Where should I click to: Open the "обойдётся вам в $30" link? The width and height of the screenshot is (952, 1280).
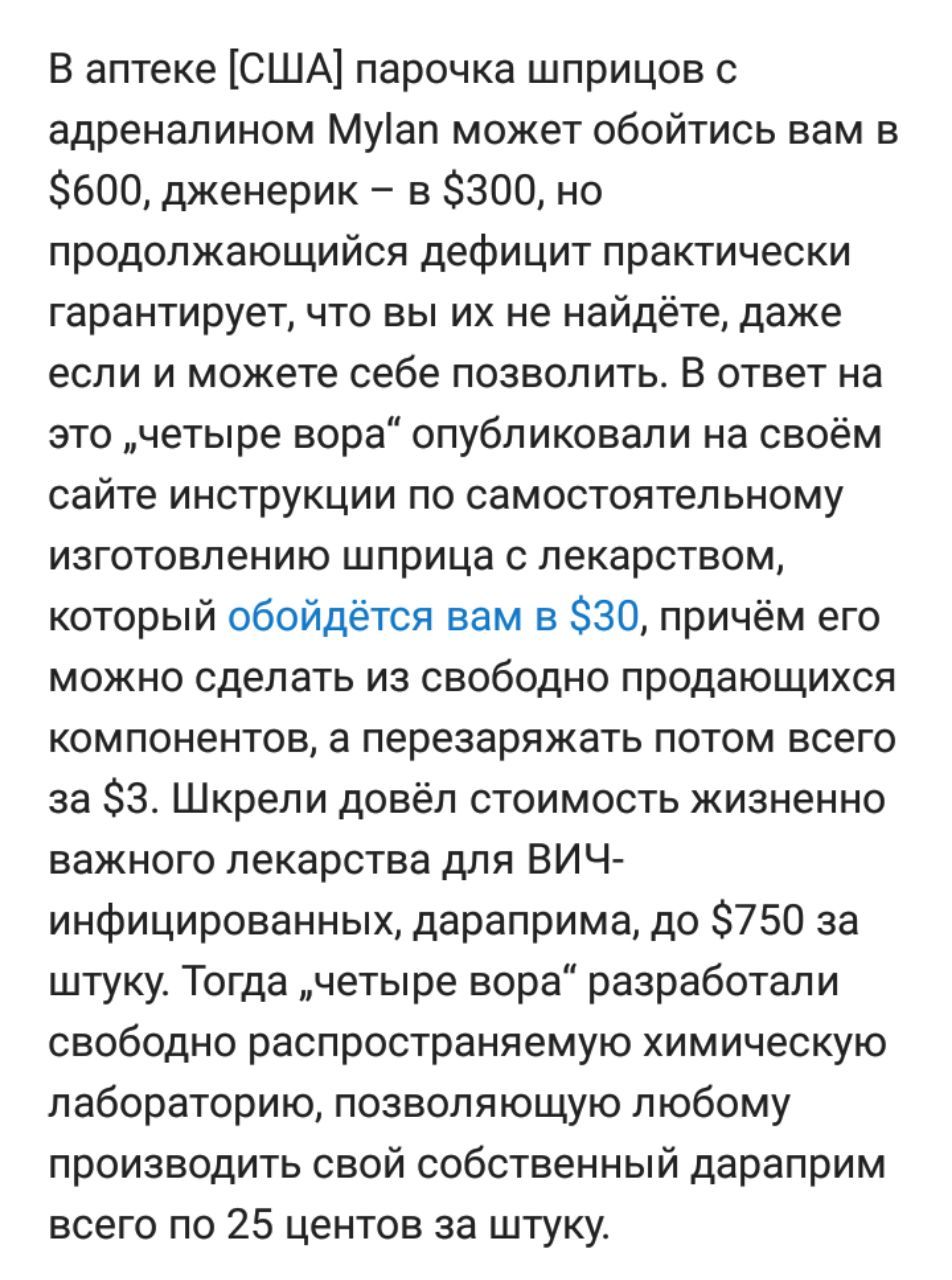(x=432, y=618)
